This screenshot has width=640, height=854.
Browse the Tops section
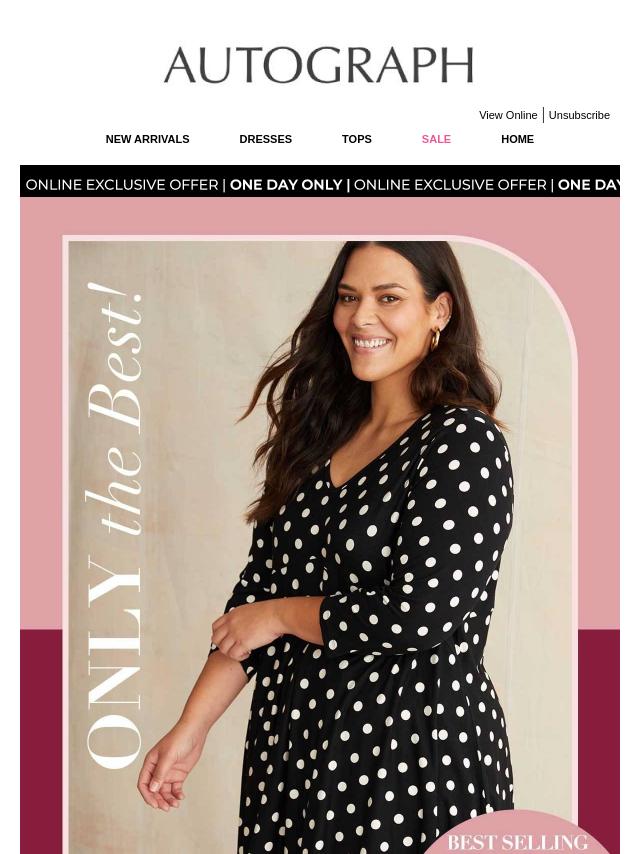tap(356, 139)
